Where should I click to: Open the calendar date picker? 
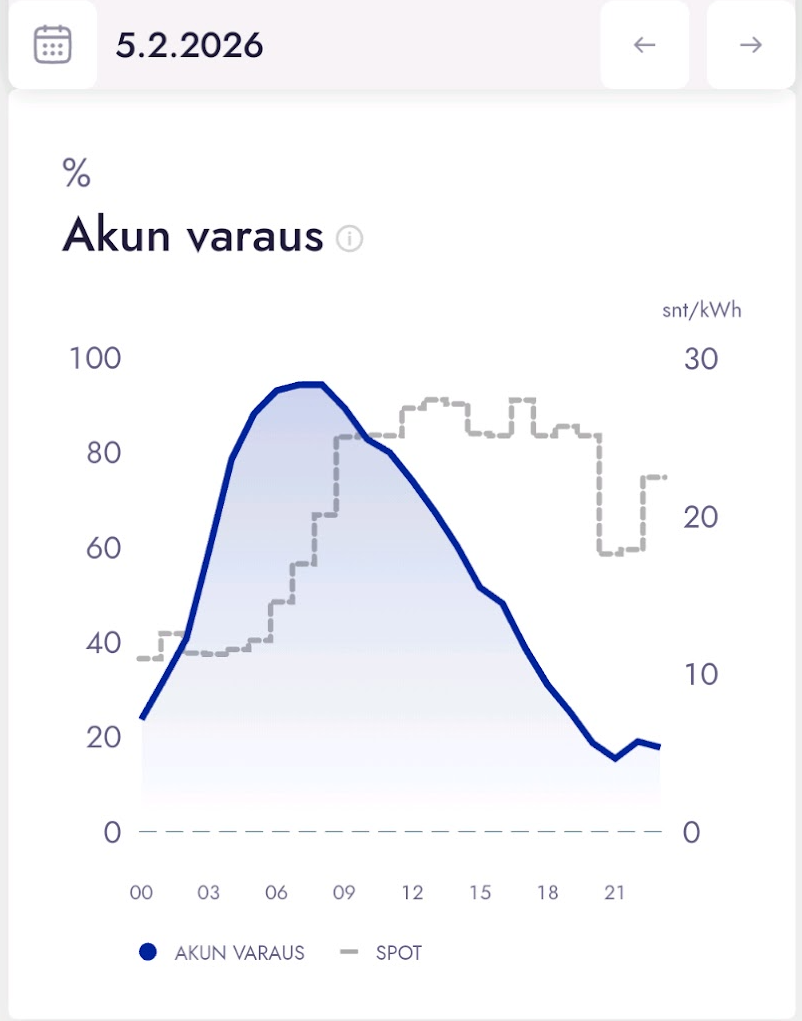pyautogui.click(x=52, y=45)
